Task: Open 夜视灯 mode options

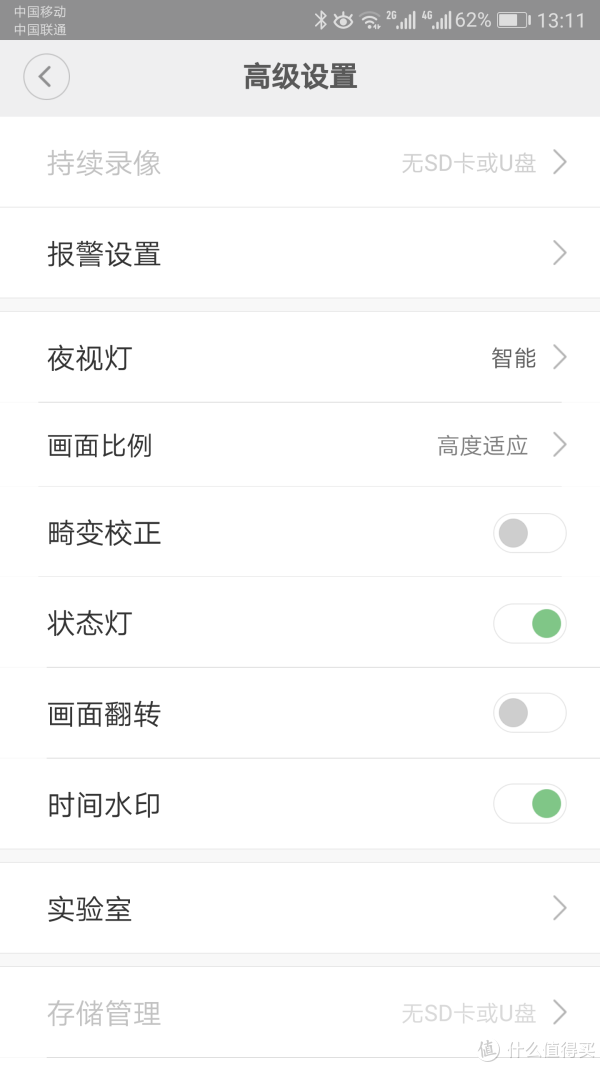Action: click(x=300, y=358)
